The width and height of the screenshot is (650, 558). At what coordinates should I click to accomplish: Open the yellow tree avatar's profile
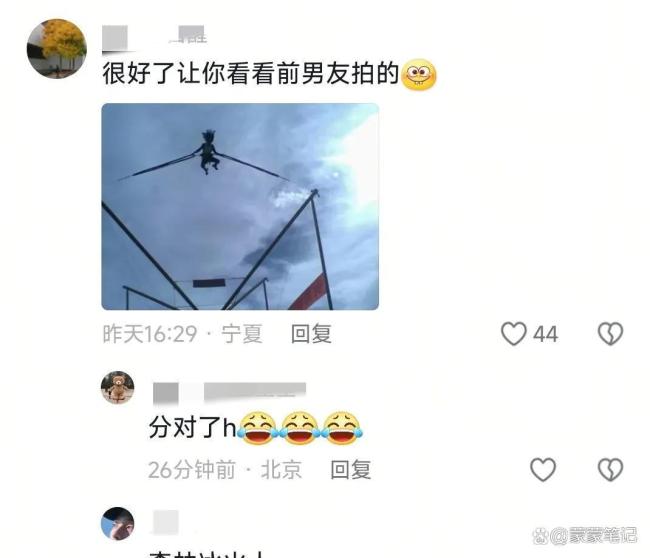56,48
